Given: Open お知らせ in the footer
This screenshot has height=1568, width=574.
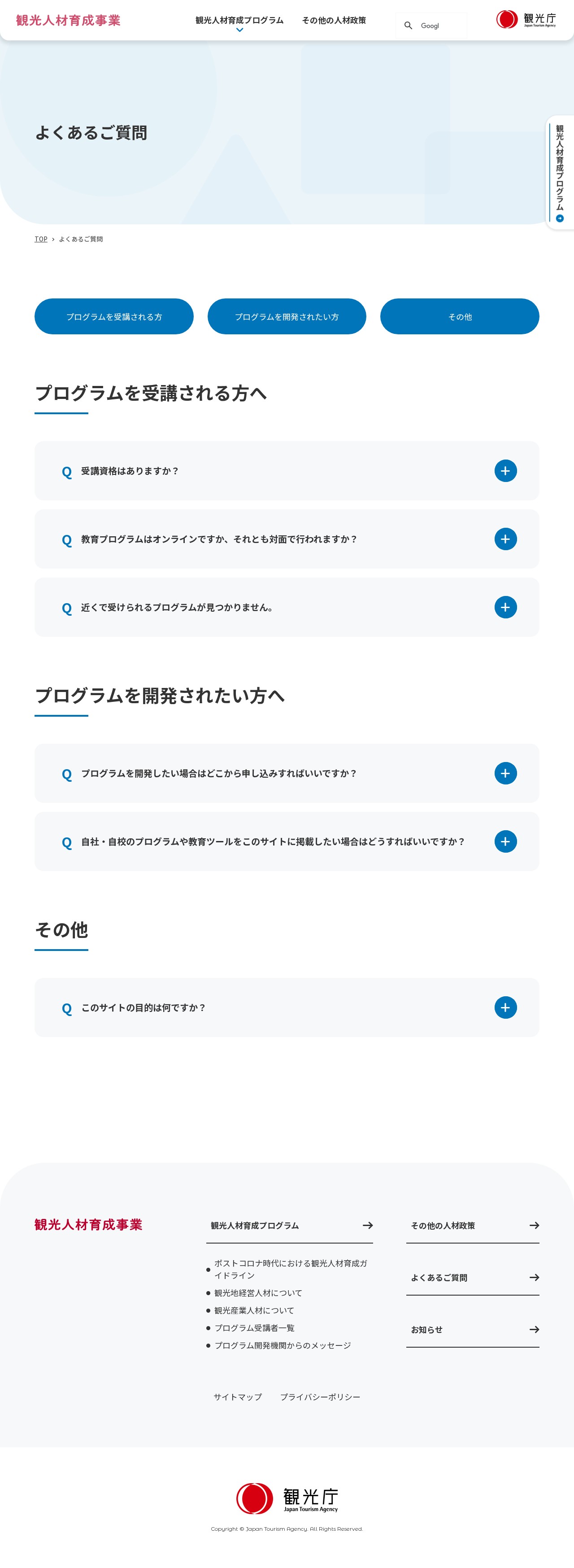Looking at the screenshot, I should pyautogui.click(x=473, y=1329).
